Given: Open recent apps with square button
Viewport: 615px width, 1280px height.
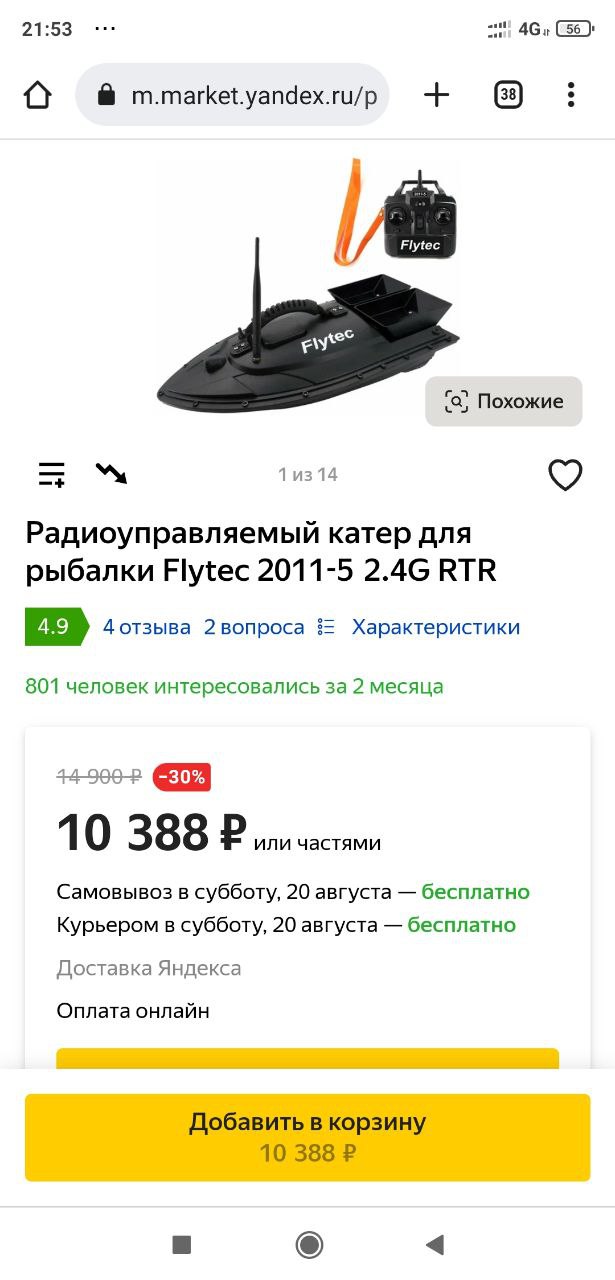Looking at the screenshot, I should pos(181,1244).
